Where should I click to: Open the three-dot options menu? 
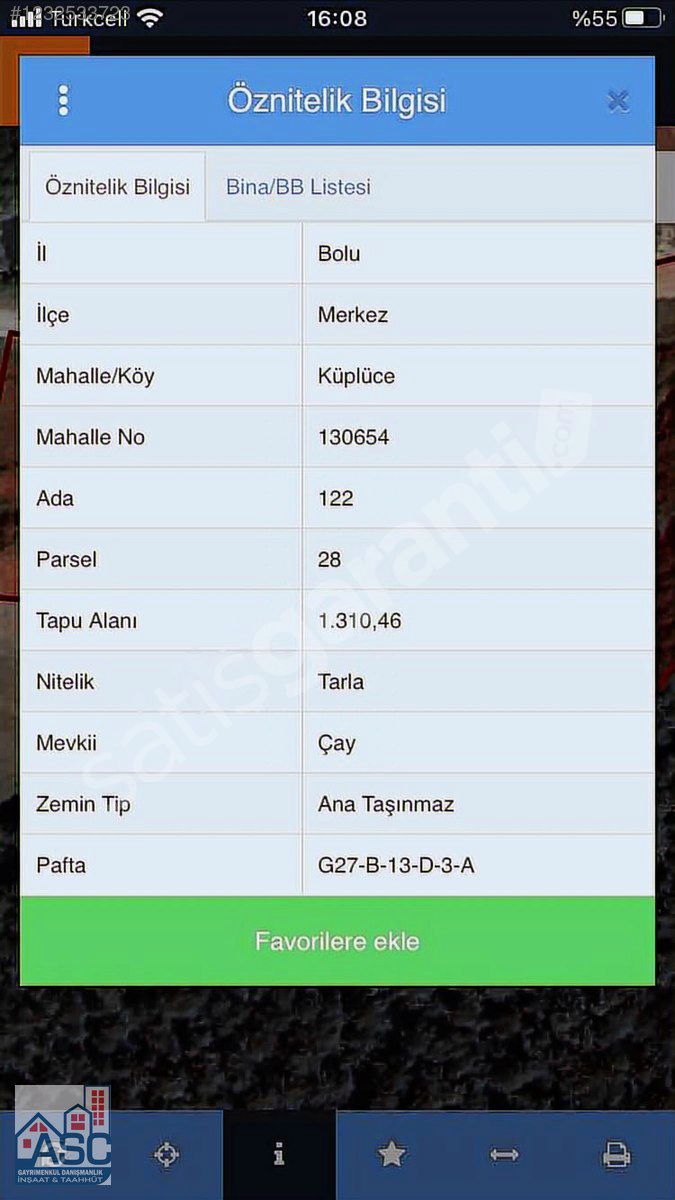[64, 100]
